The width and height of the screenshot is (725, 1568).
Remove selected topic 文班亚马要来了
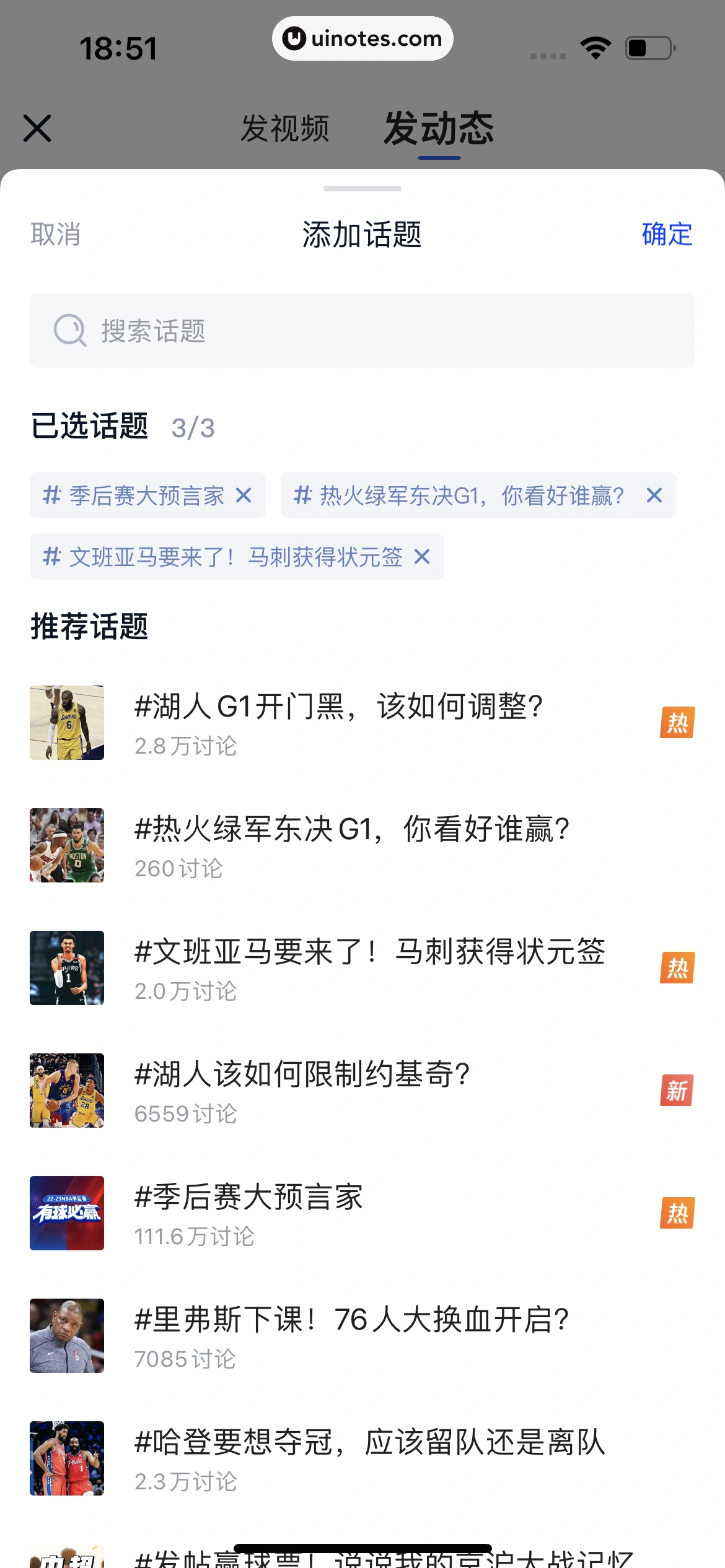[x=422, y=557]
